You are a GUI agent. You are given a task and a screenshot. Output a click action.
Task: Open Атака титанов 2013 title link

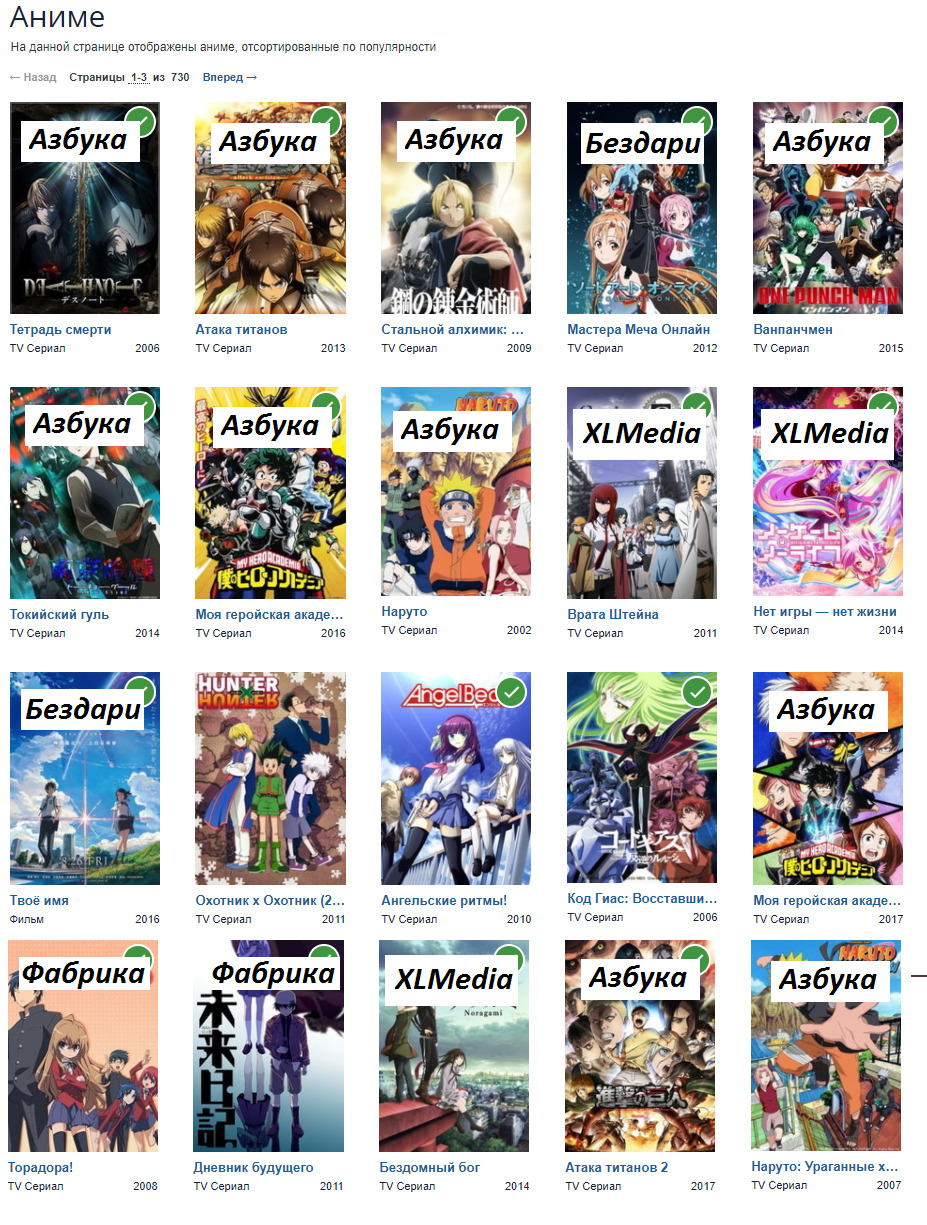coord(241,329)
